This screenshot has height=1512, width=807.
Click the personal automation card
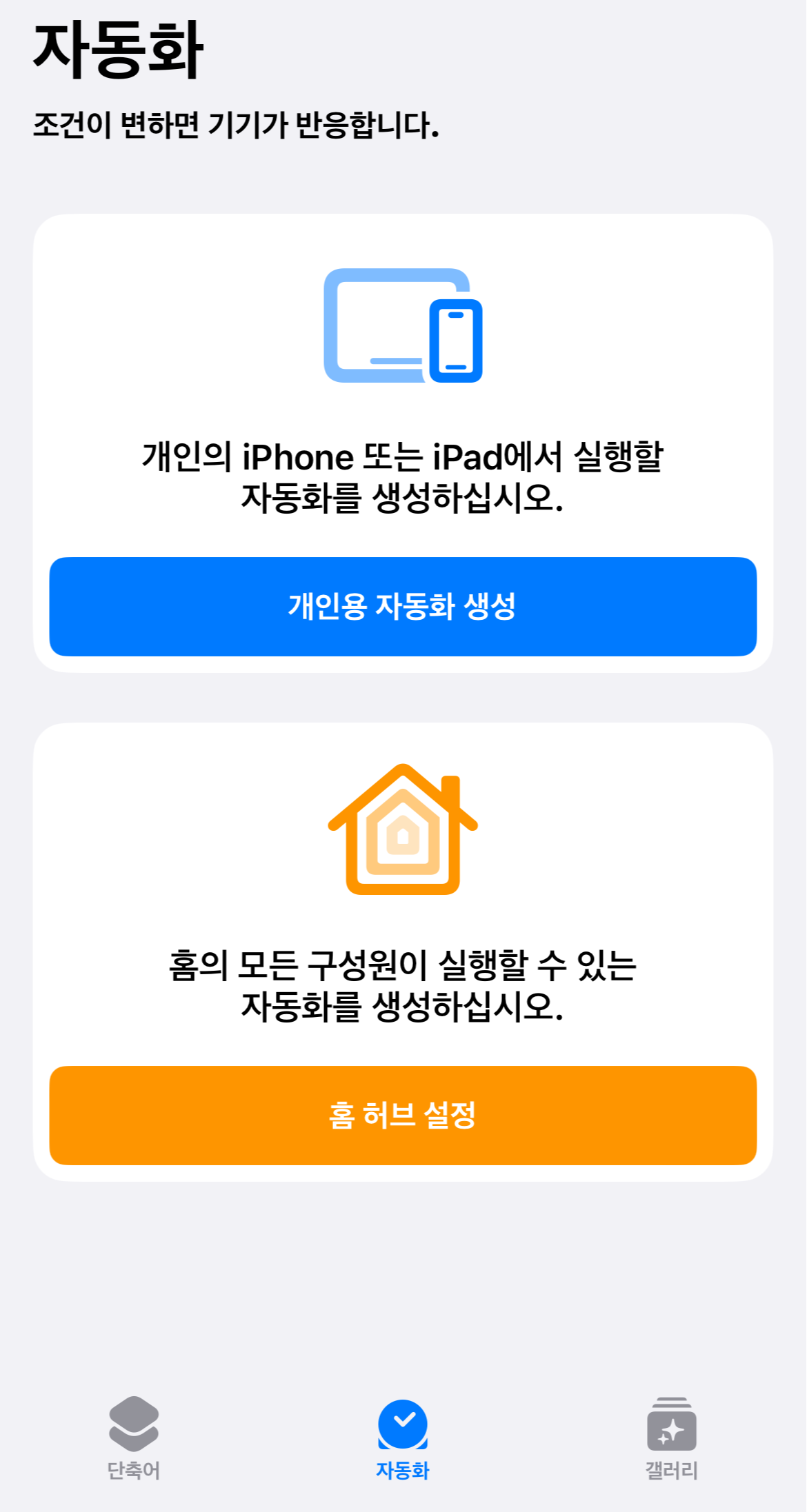403,441
